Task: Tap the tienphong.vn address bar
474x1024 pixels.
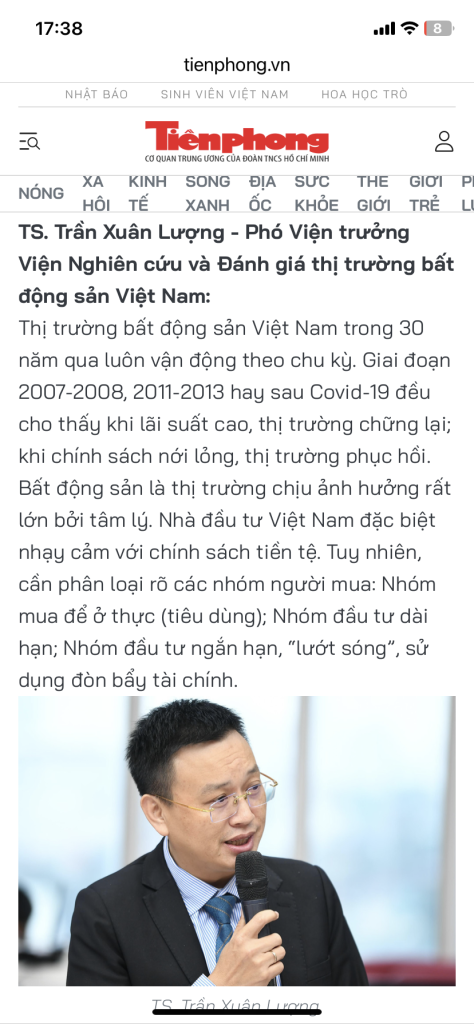Action: pos(237,65)
